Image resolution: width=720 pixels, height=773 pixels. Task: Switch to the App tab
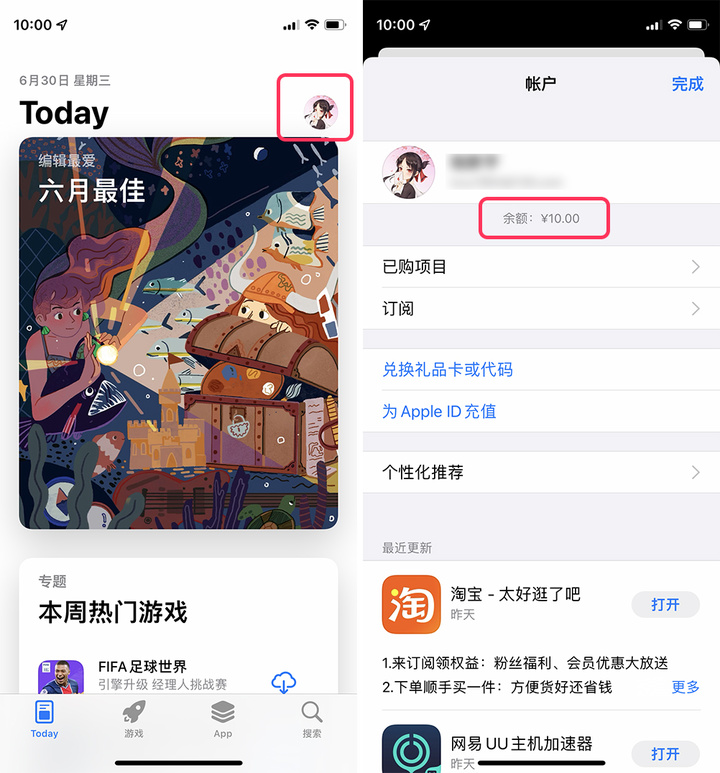[x=222, y=719]
